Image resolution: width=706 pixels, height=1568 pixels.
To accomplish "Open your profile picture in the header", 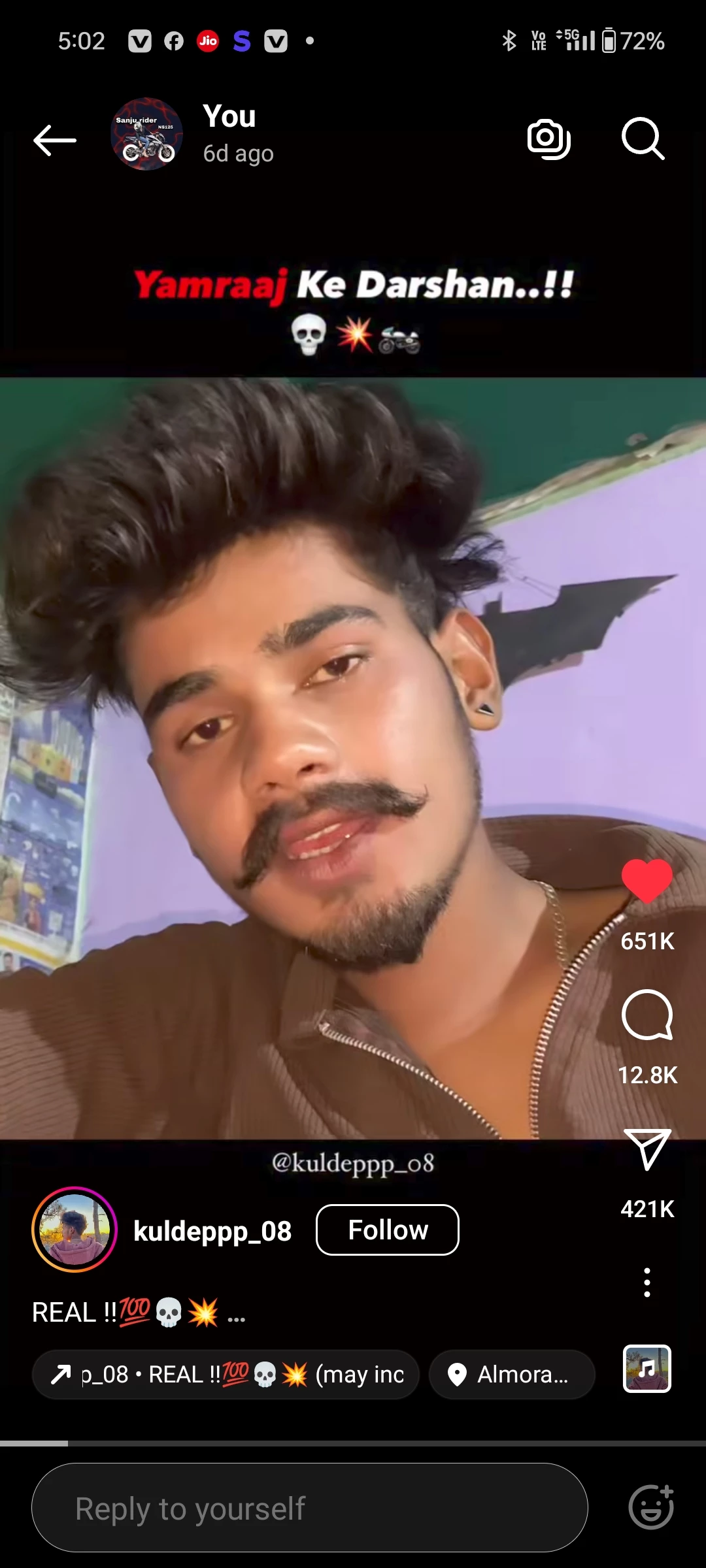I will click(x=146, y=135).
